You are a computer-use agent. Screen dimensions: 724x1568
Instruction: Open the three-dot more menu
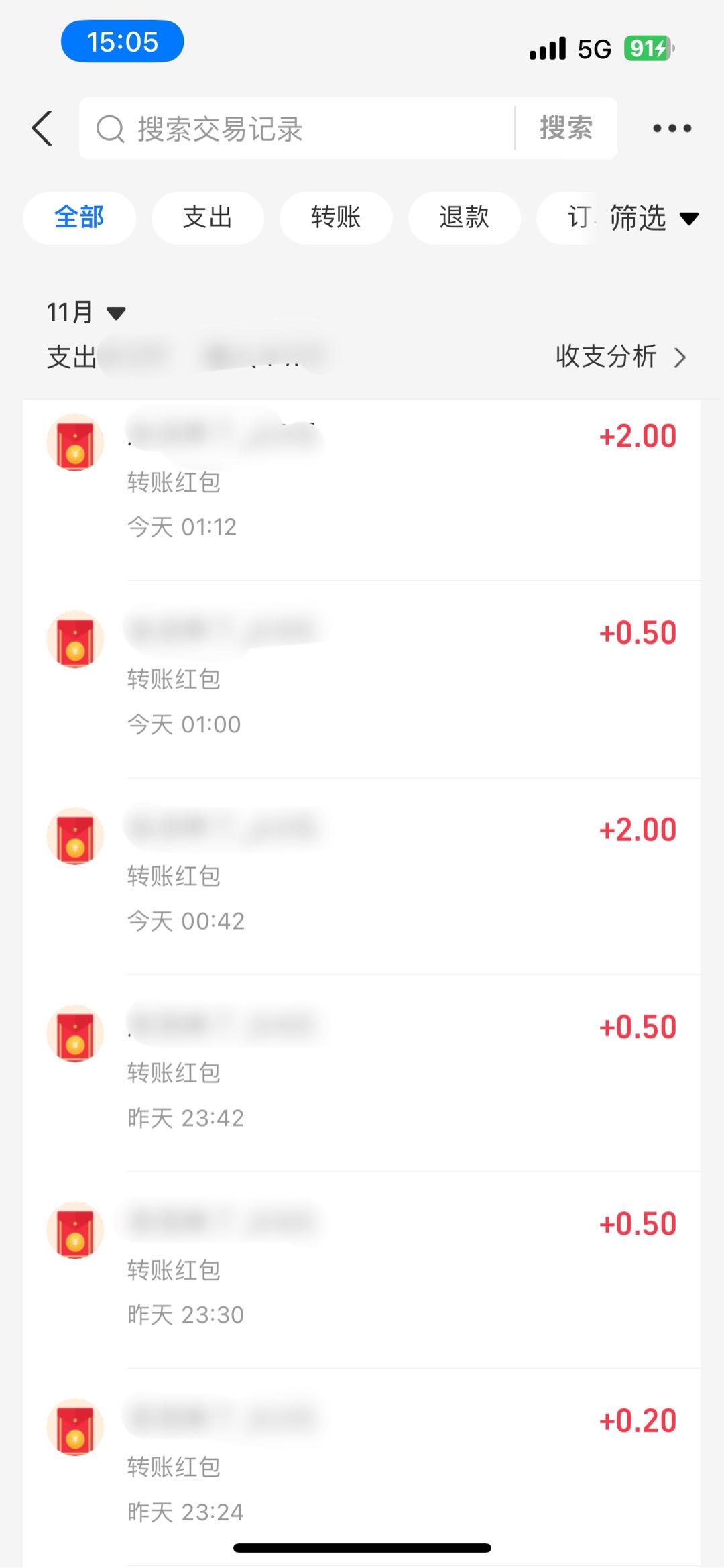pyautogui.click(x=672, y=128)
